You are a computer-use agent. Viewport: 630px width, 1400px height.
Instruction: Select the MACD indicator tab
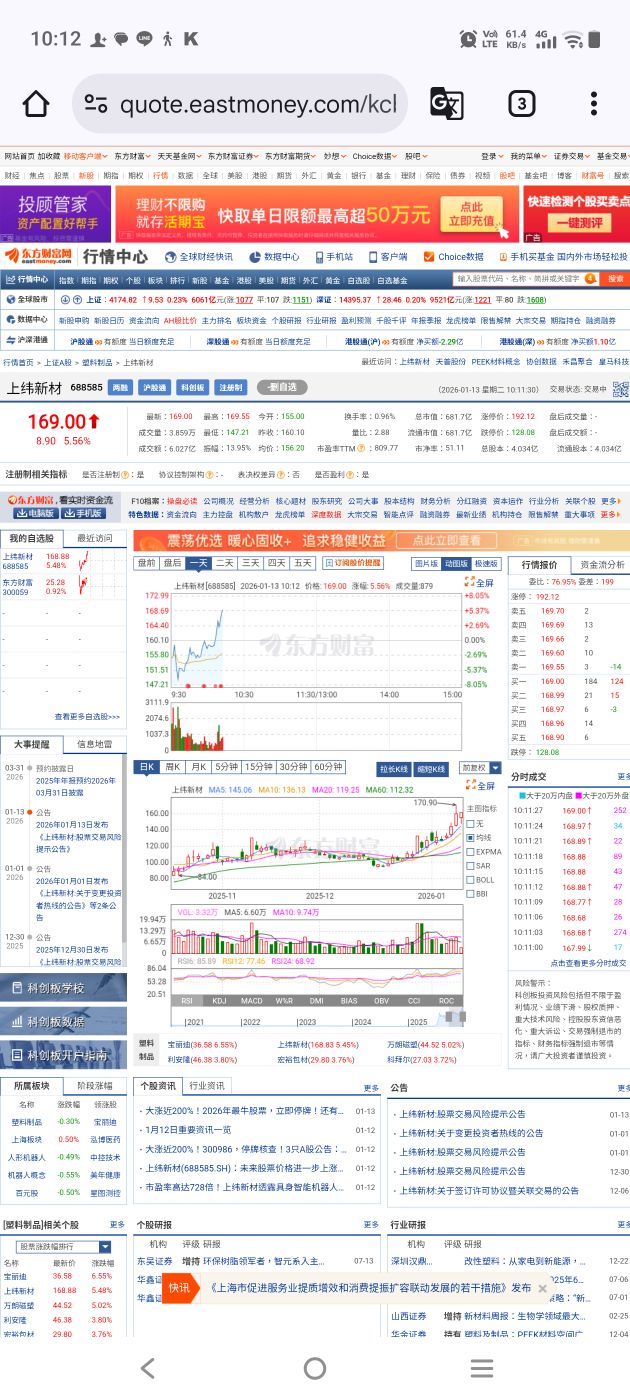(251, 1000)
